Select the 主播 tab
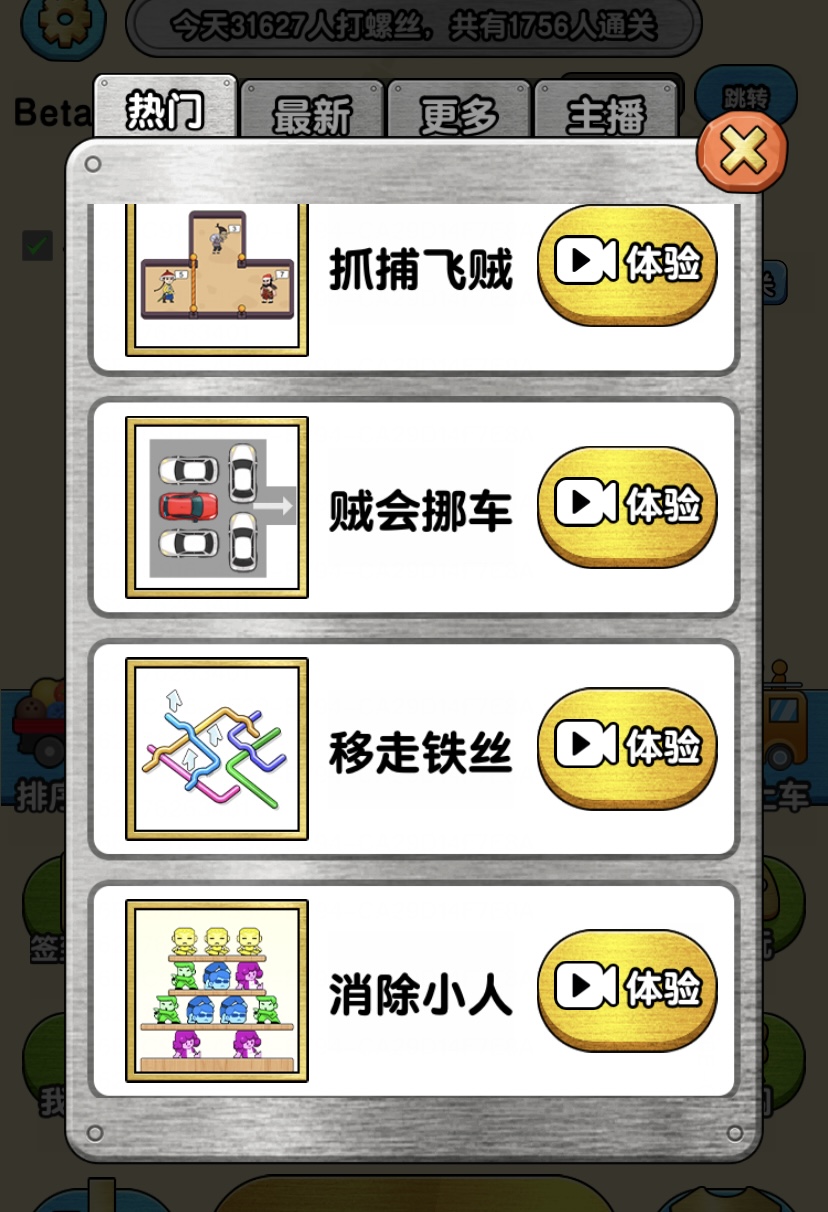This screenshot has width=828, height=1212. 606,116
